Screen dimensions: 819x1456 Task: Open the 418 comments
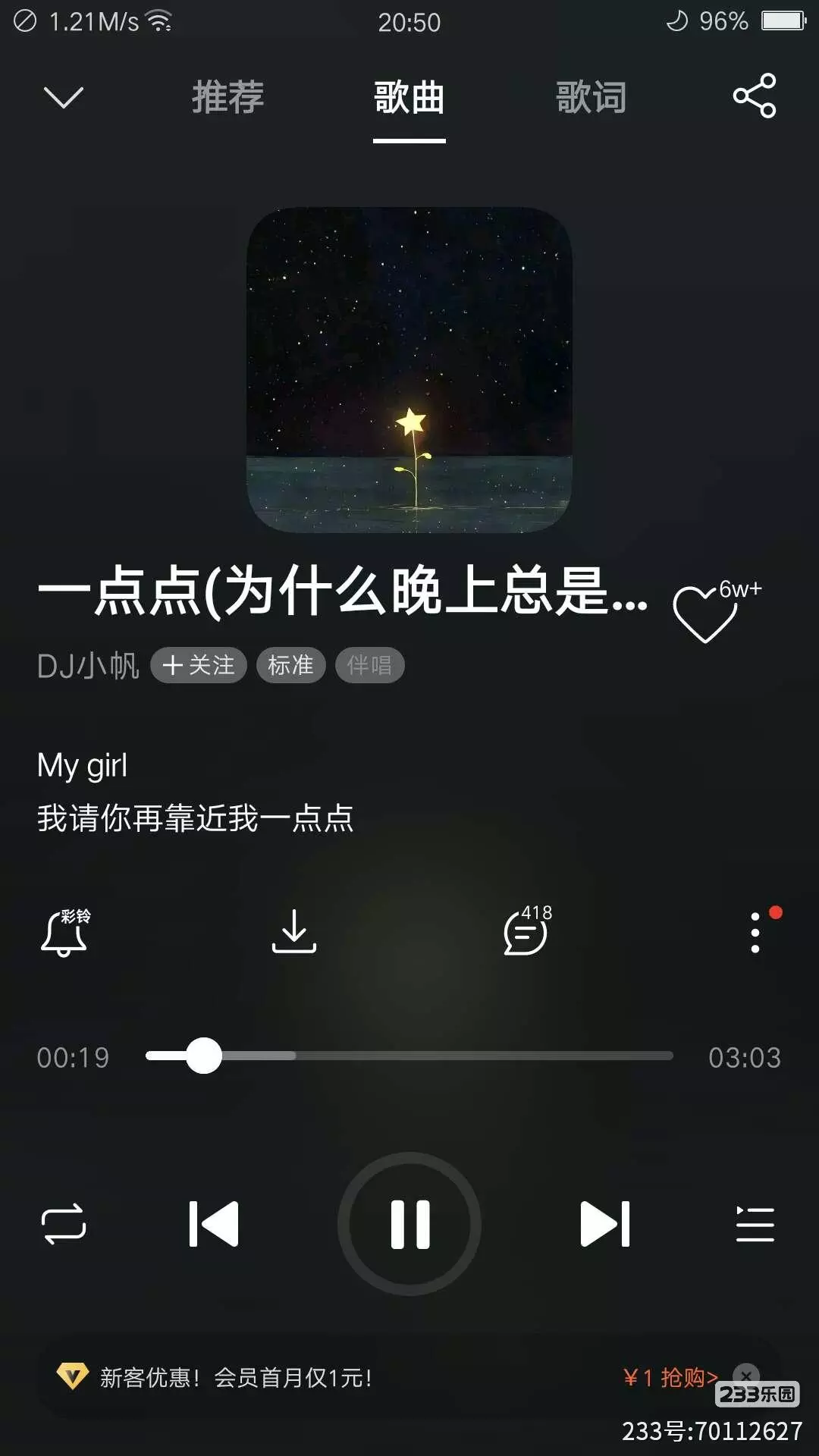526,931
